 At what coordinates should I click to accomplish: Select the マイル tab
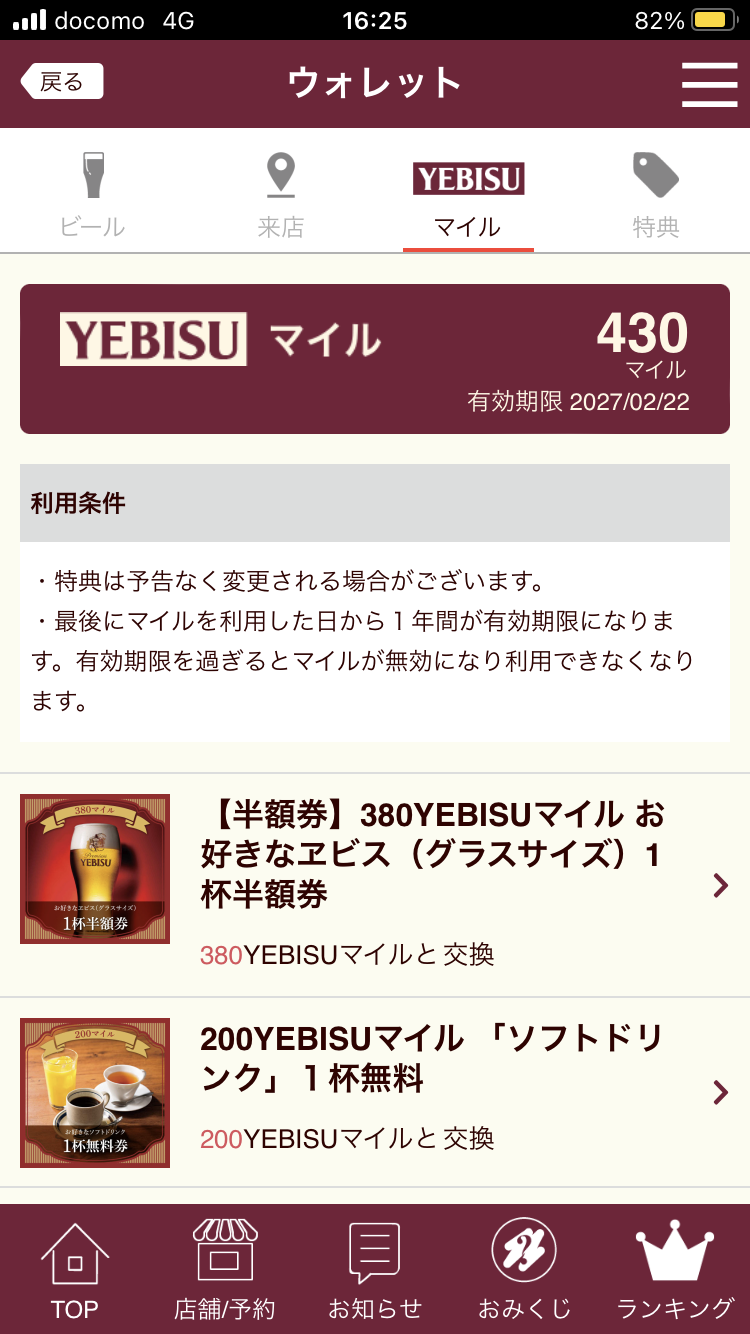point(468,196)
